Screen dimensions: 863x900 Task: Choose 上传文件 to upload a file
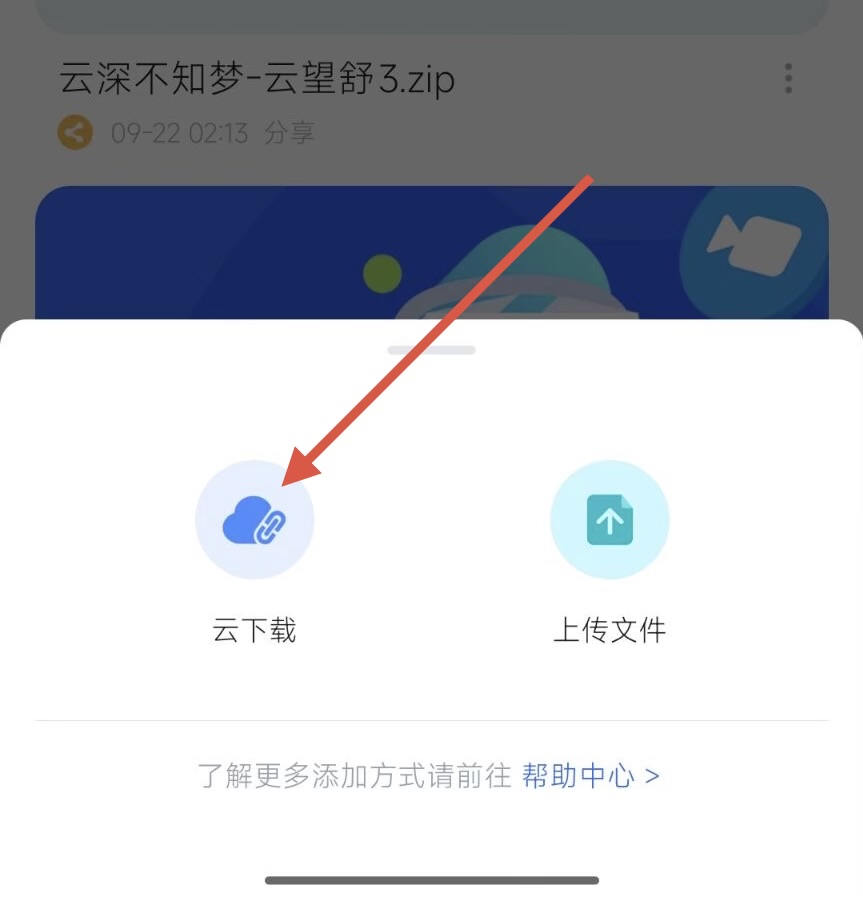(609, 520)
